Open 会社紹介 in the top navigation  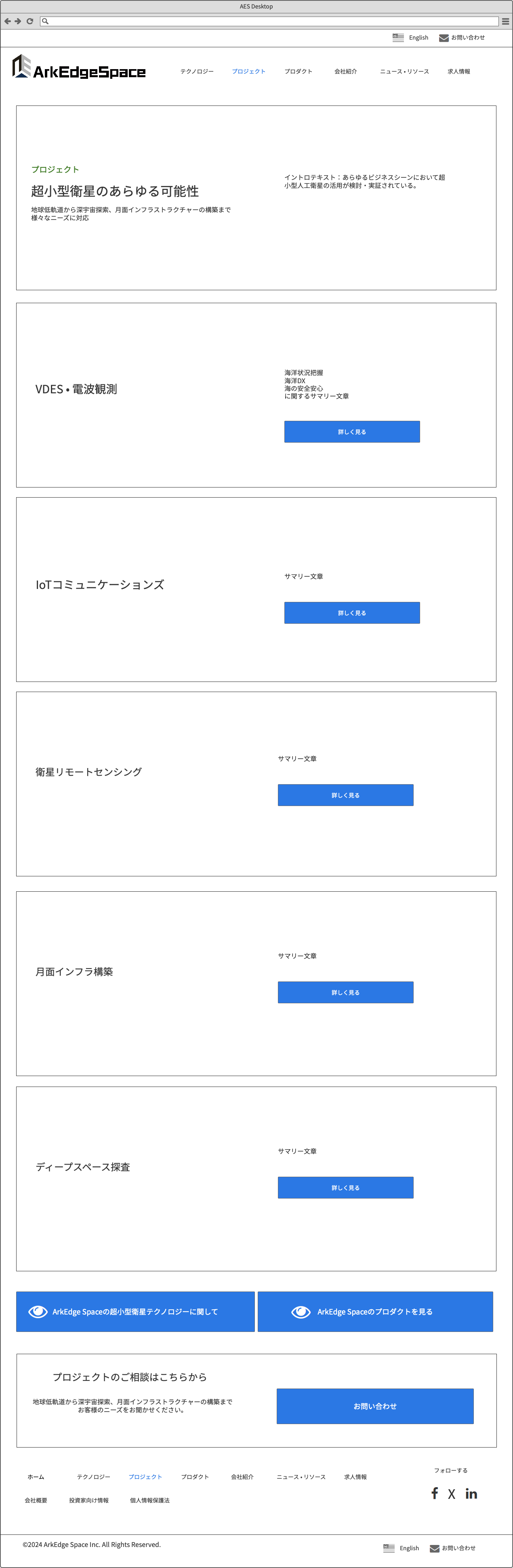tap(346, 72)
